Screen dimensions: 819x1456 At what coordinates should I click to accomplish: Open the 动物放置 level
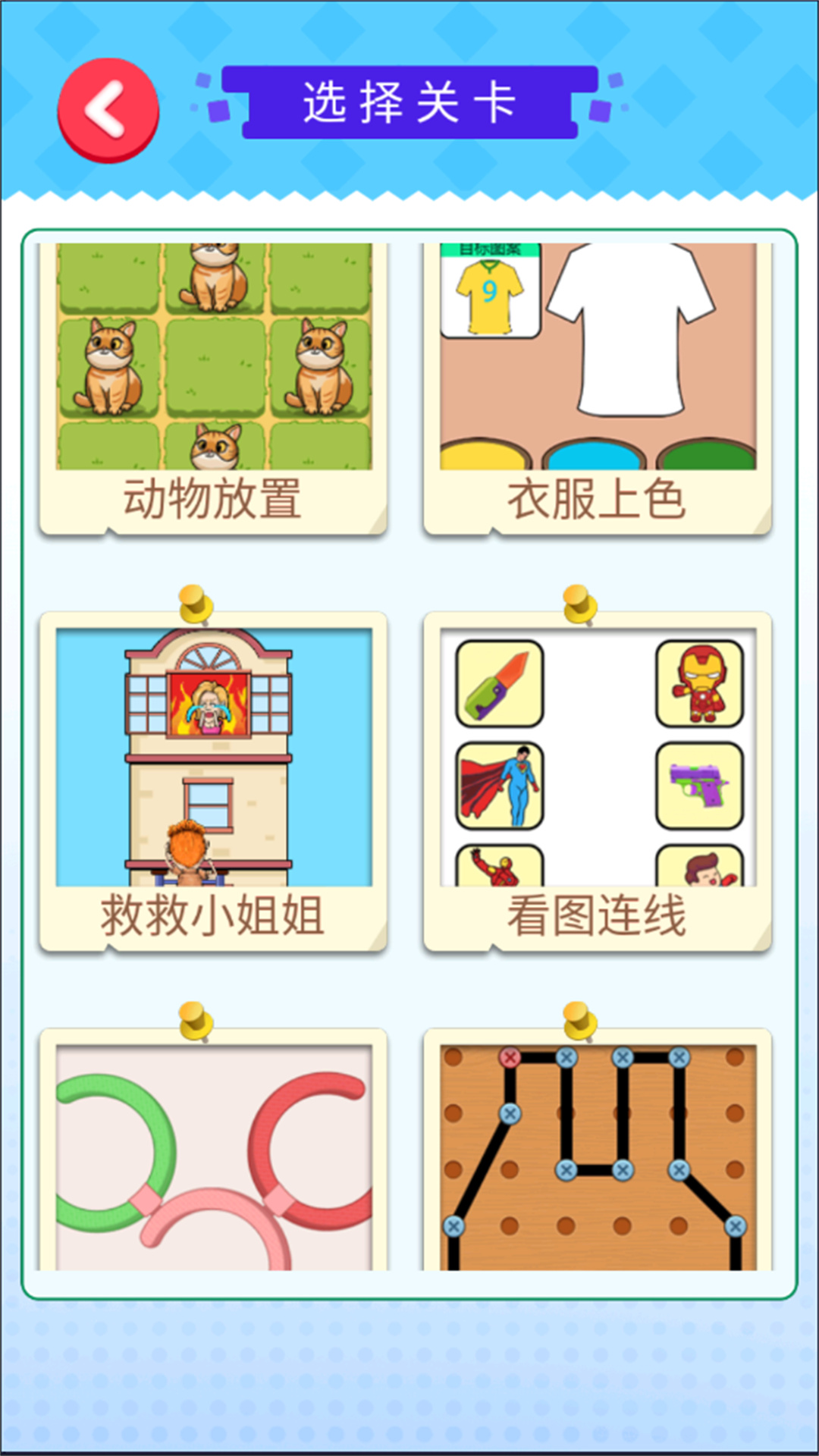coord(213,387)
